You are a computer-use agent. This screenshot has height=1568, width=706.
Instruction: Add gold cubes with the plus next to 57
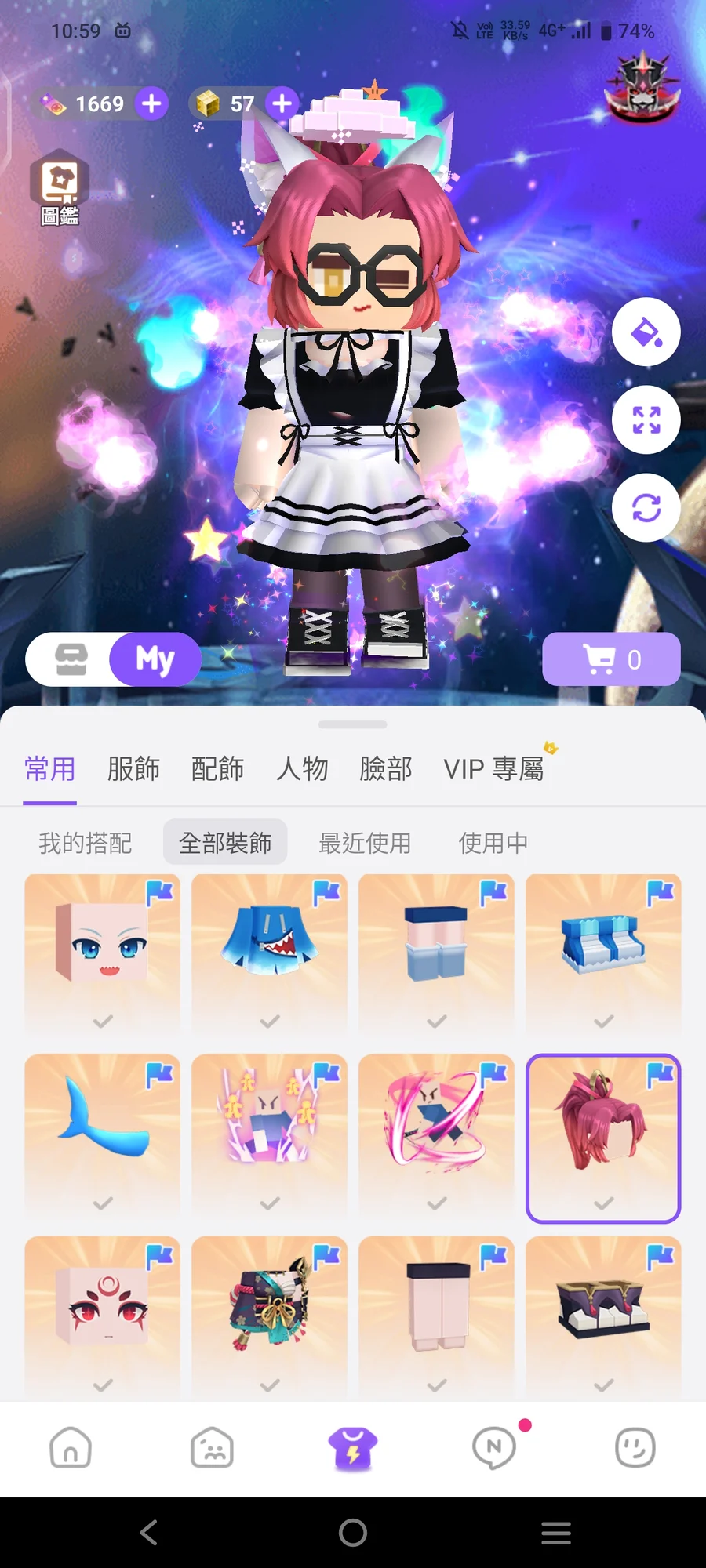tap(282, 103)
